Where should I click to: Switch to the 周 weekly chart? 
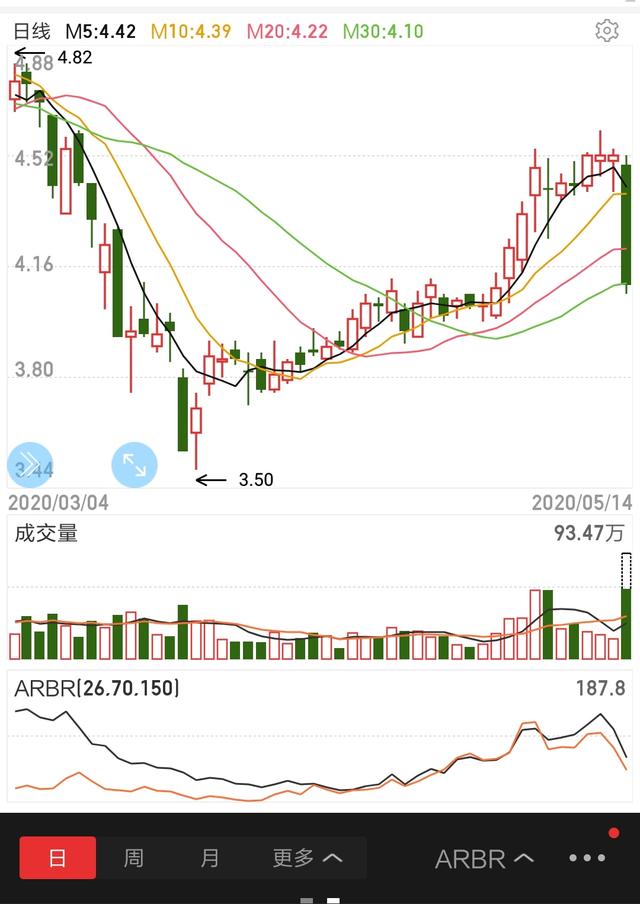(133, 858)
